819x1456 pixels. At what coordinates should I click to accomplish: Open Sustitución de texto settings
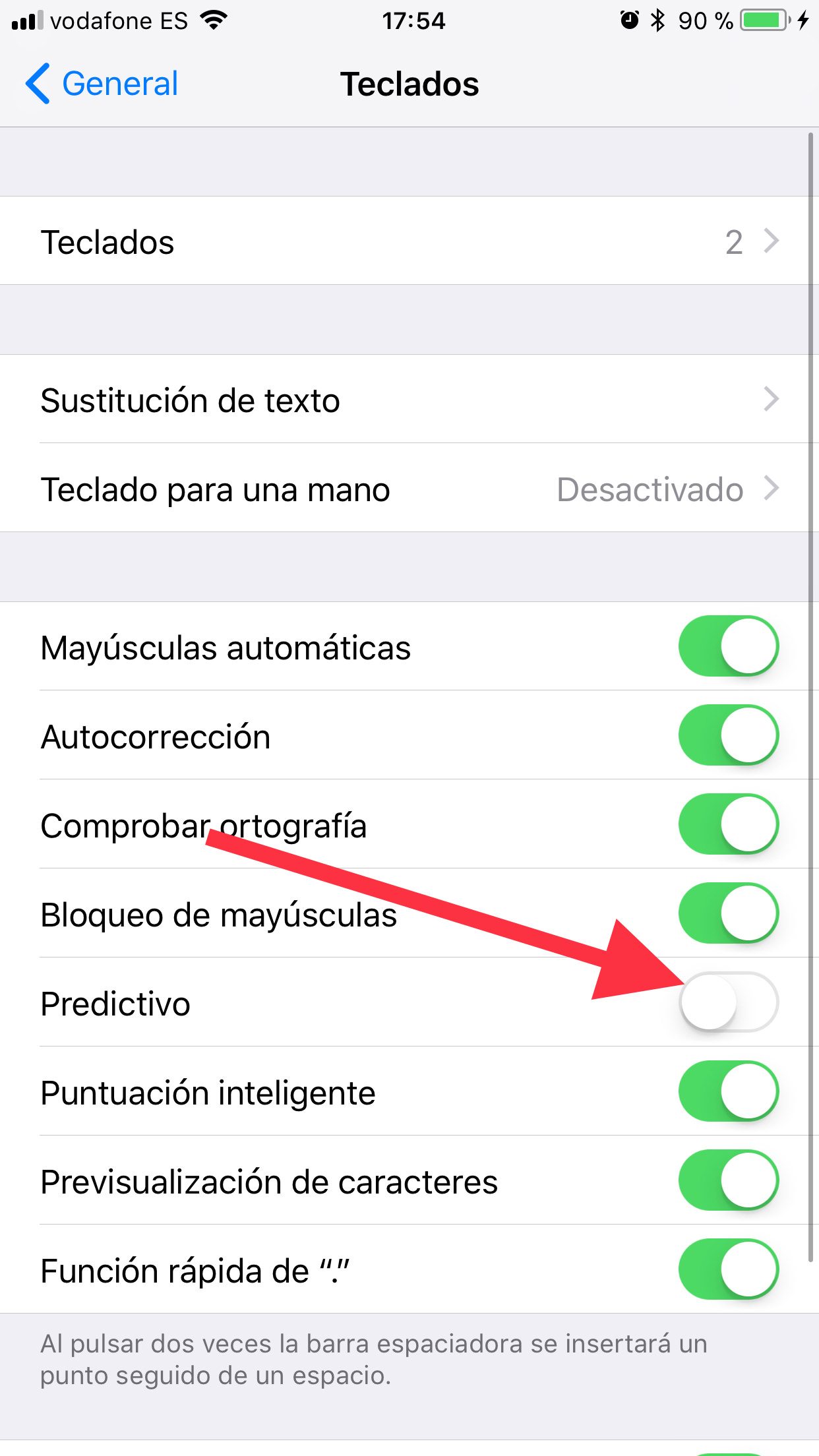tap(409, 400)
